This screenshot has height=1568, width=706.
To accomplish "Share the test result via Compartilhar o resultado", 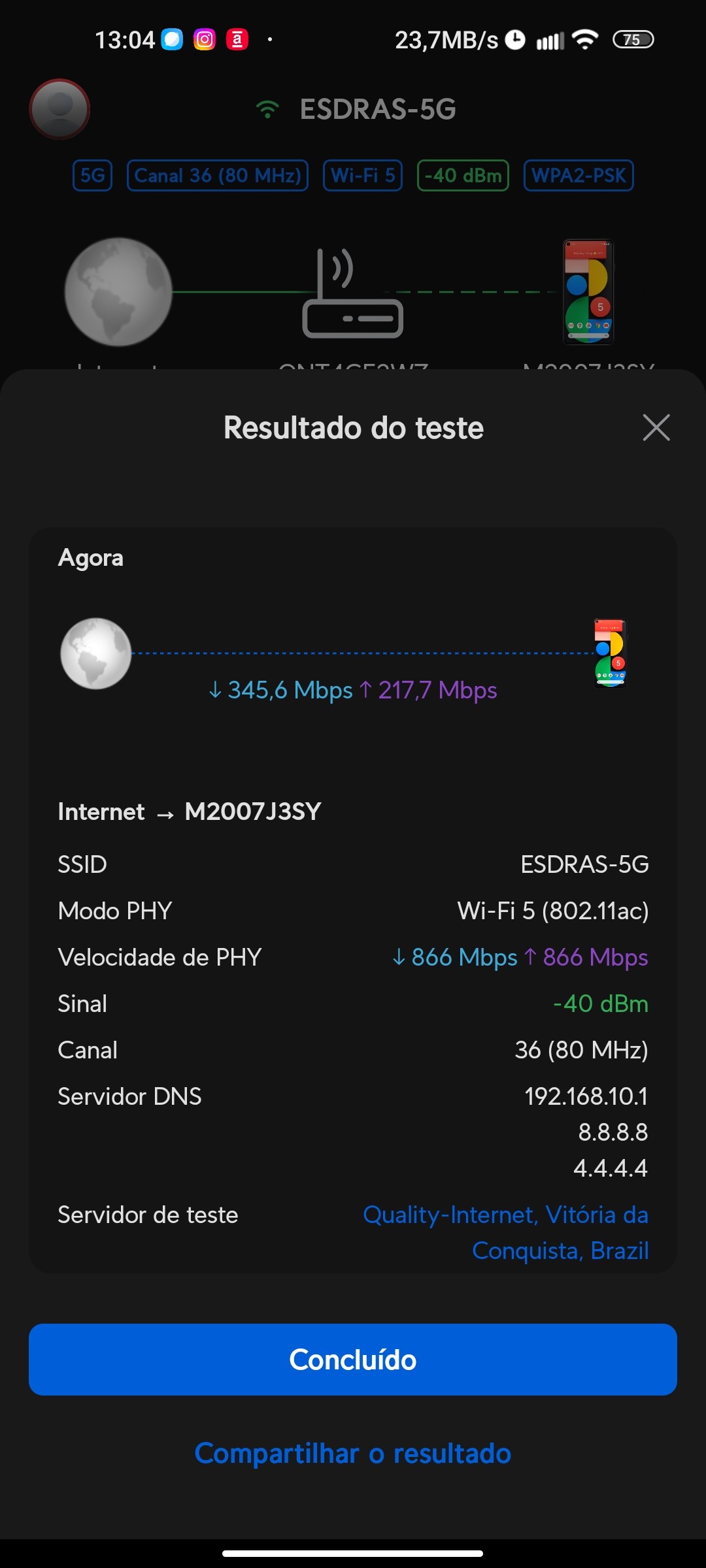I will coord(353,1454).
